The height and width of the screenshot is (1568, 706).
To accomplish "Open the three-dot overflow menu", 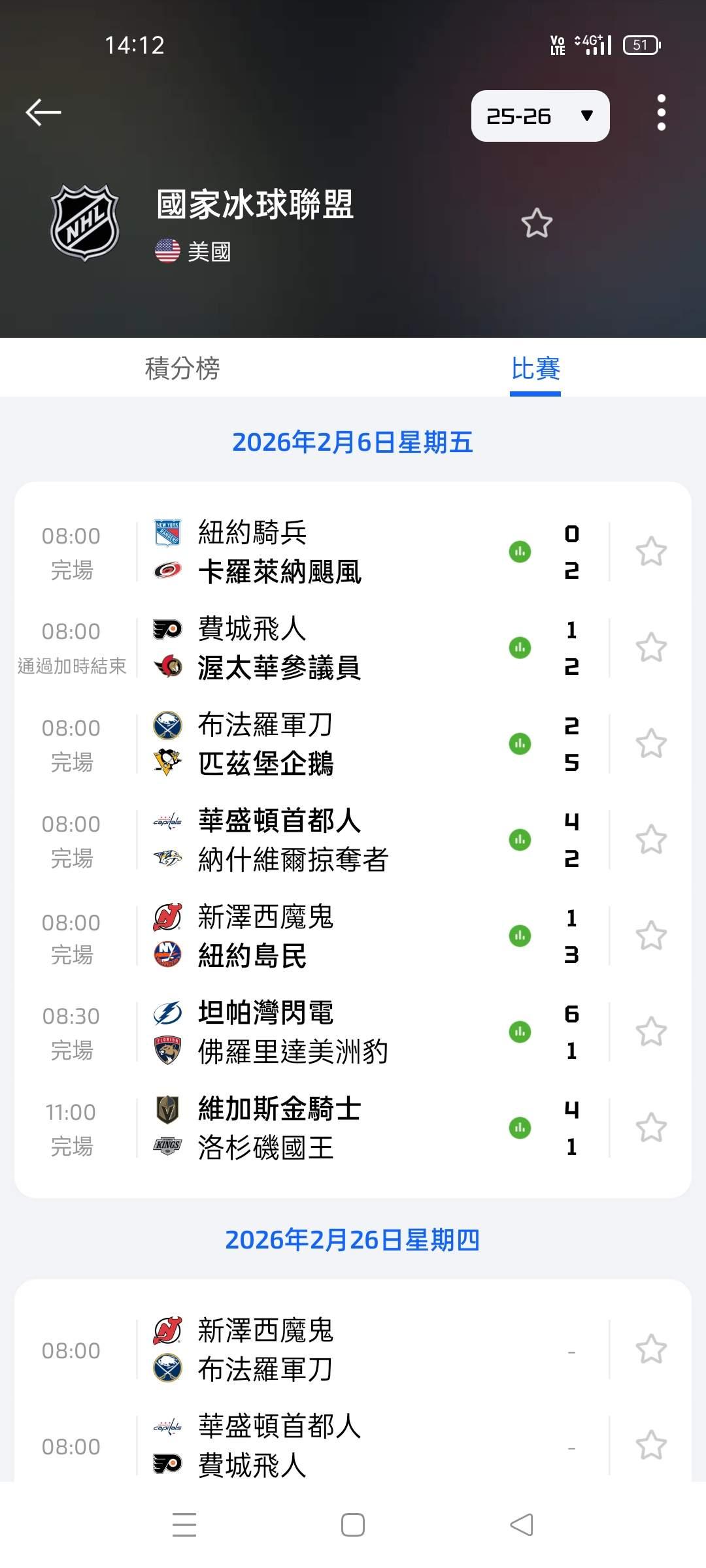I will point(661,112).
